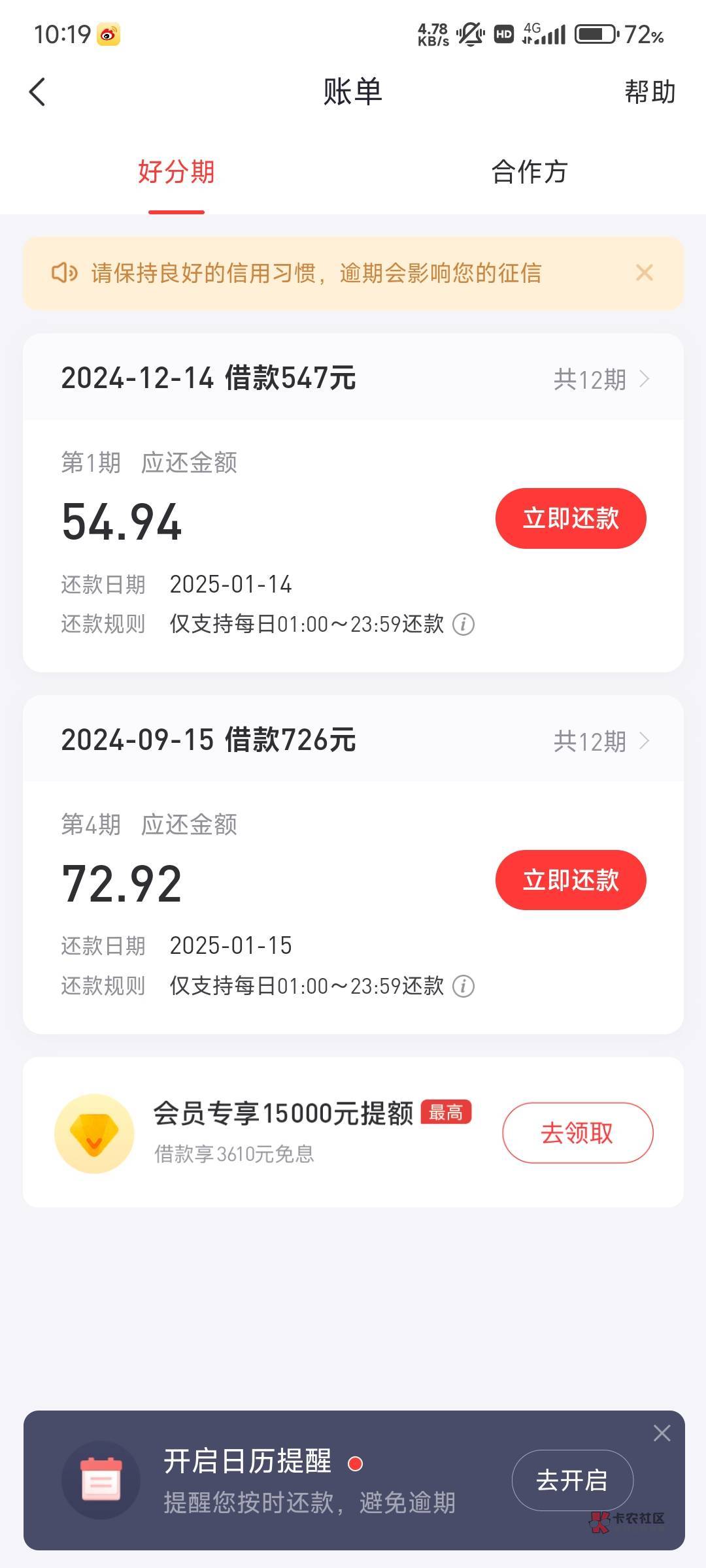Viewport: 706px width, 1568px height.
Task: Switch to the 合作方 tab
Action: [529, 172]
